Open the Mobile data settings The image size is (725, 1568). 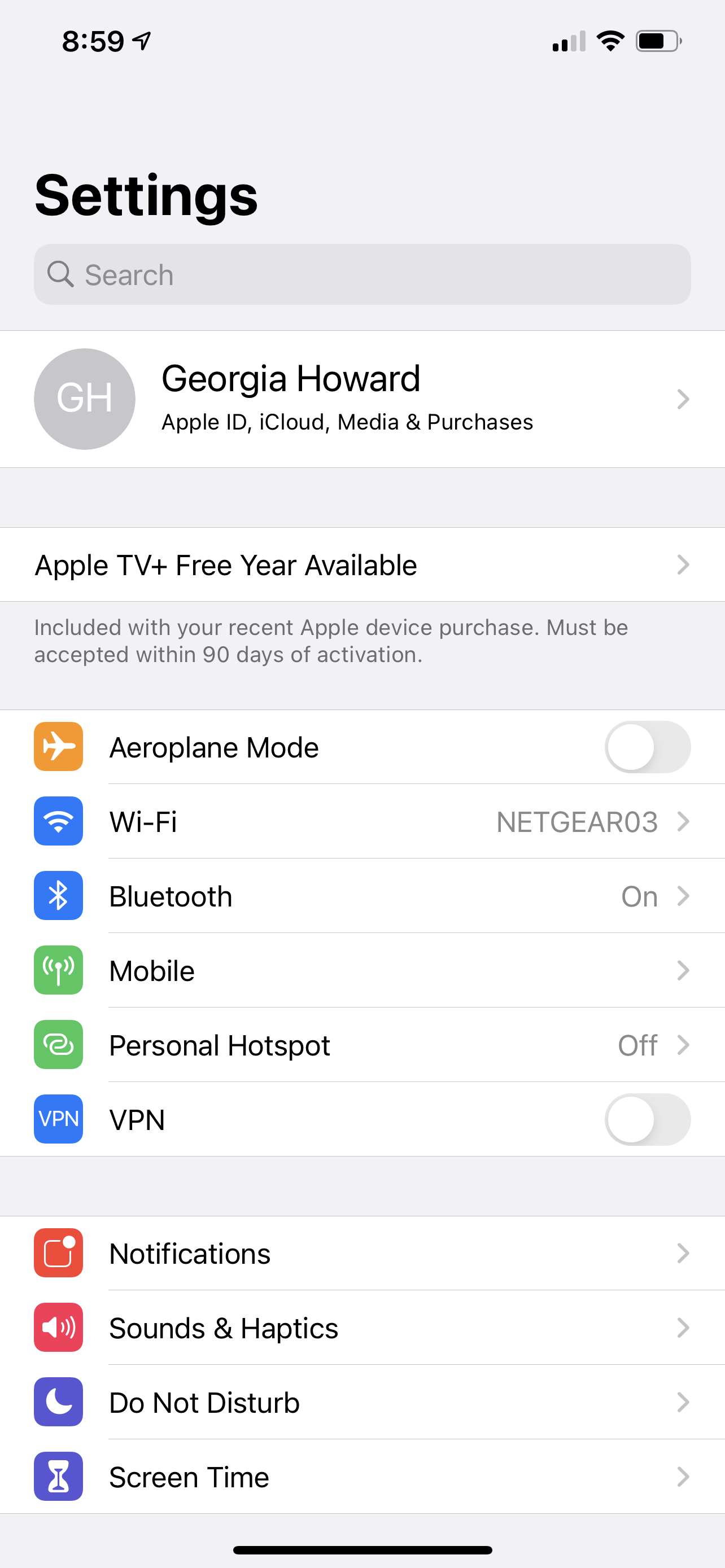(x=362, y=970)
